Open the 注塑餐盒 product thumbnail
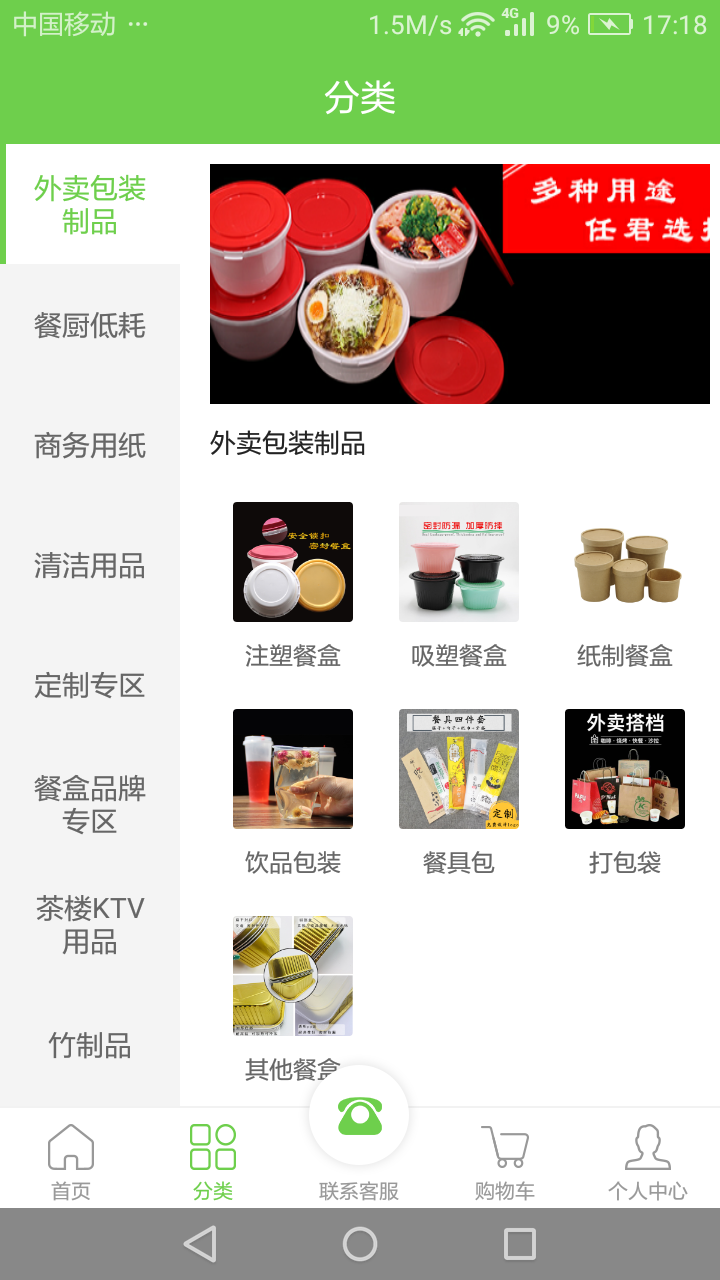The height and width of the screenshot is (1280, 720). pyautogui.click(x=292, y=561)
